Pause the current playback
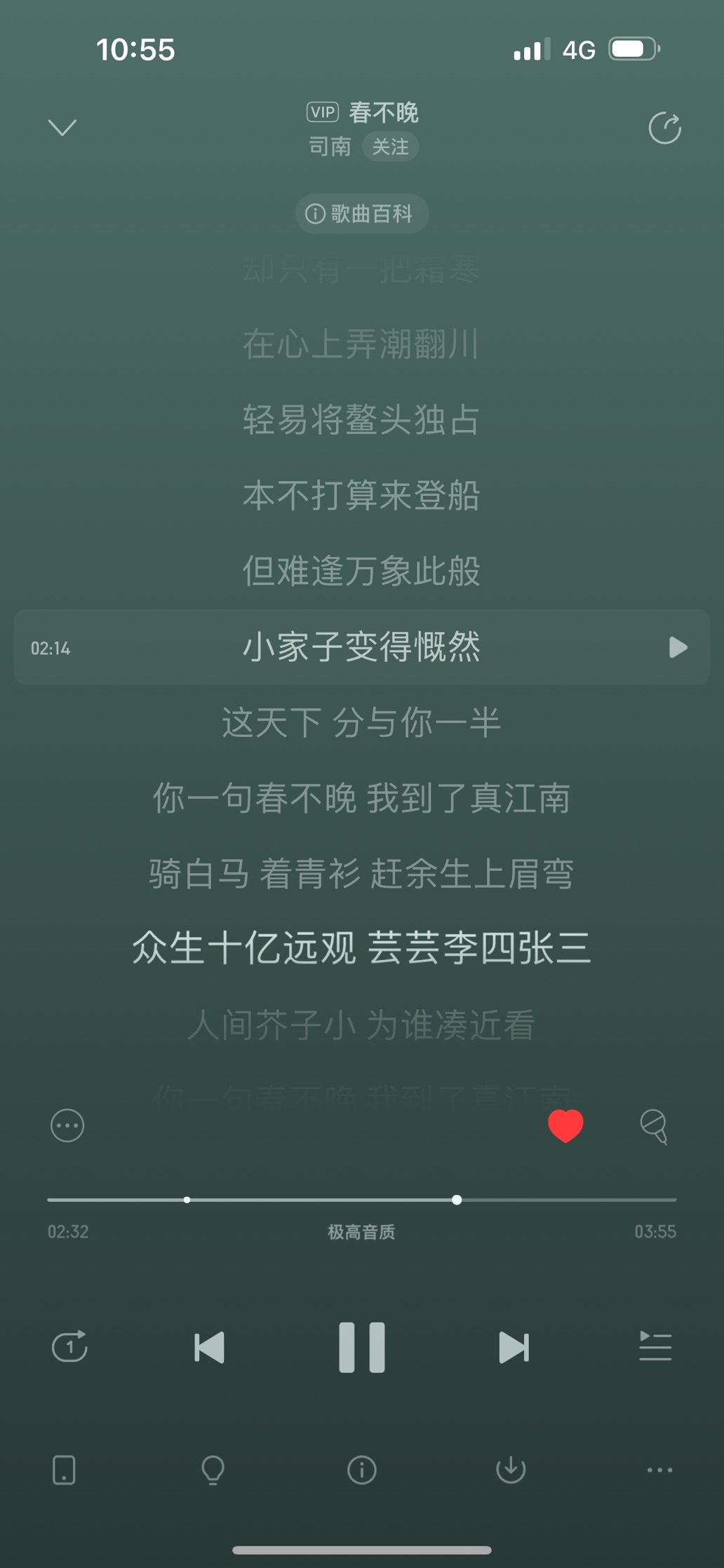The image size is (724, 1568). (x=361, y=1346)
